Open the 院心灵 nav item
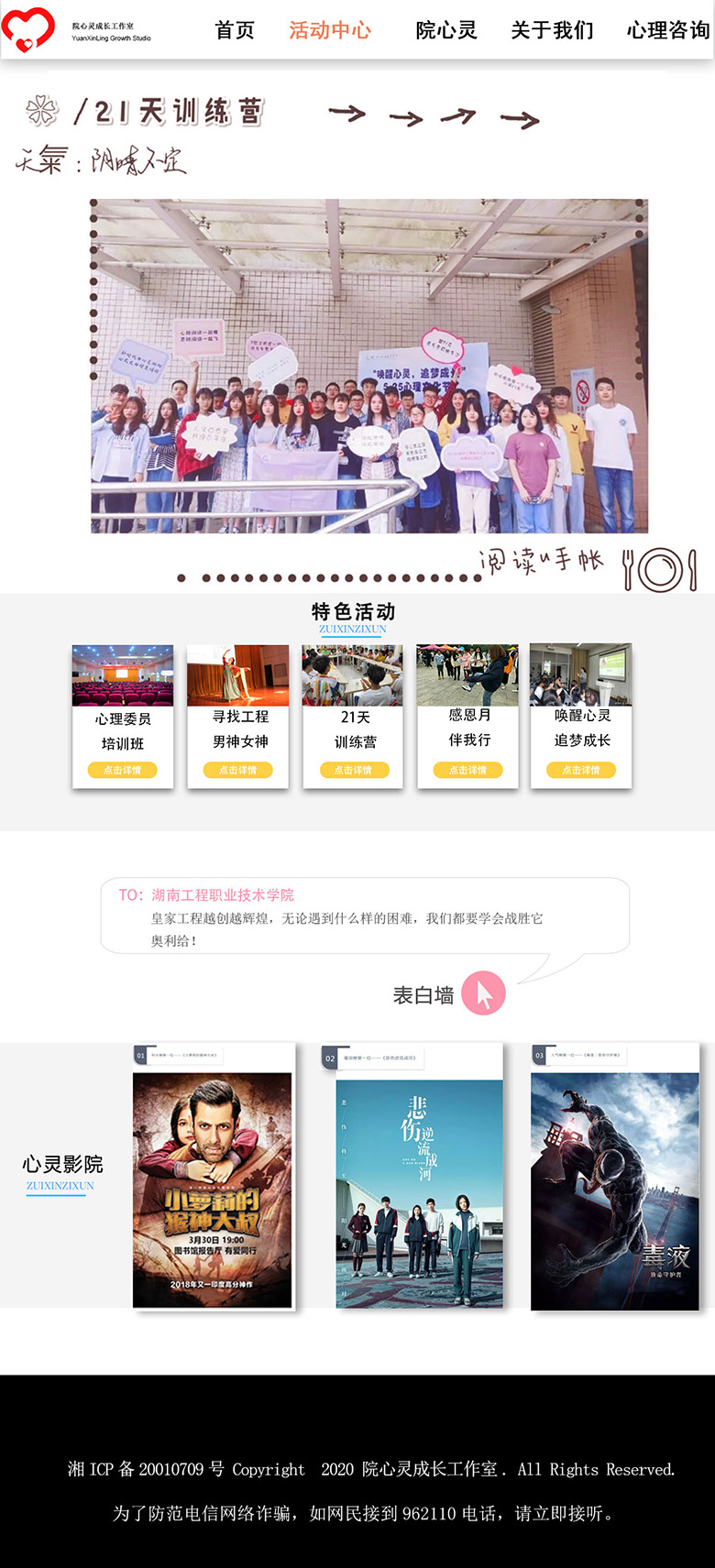 446,30
